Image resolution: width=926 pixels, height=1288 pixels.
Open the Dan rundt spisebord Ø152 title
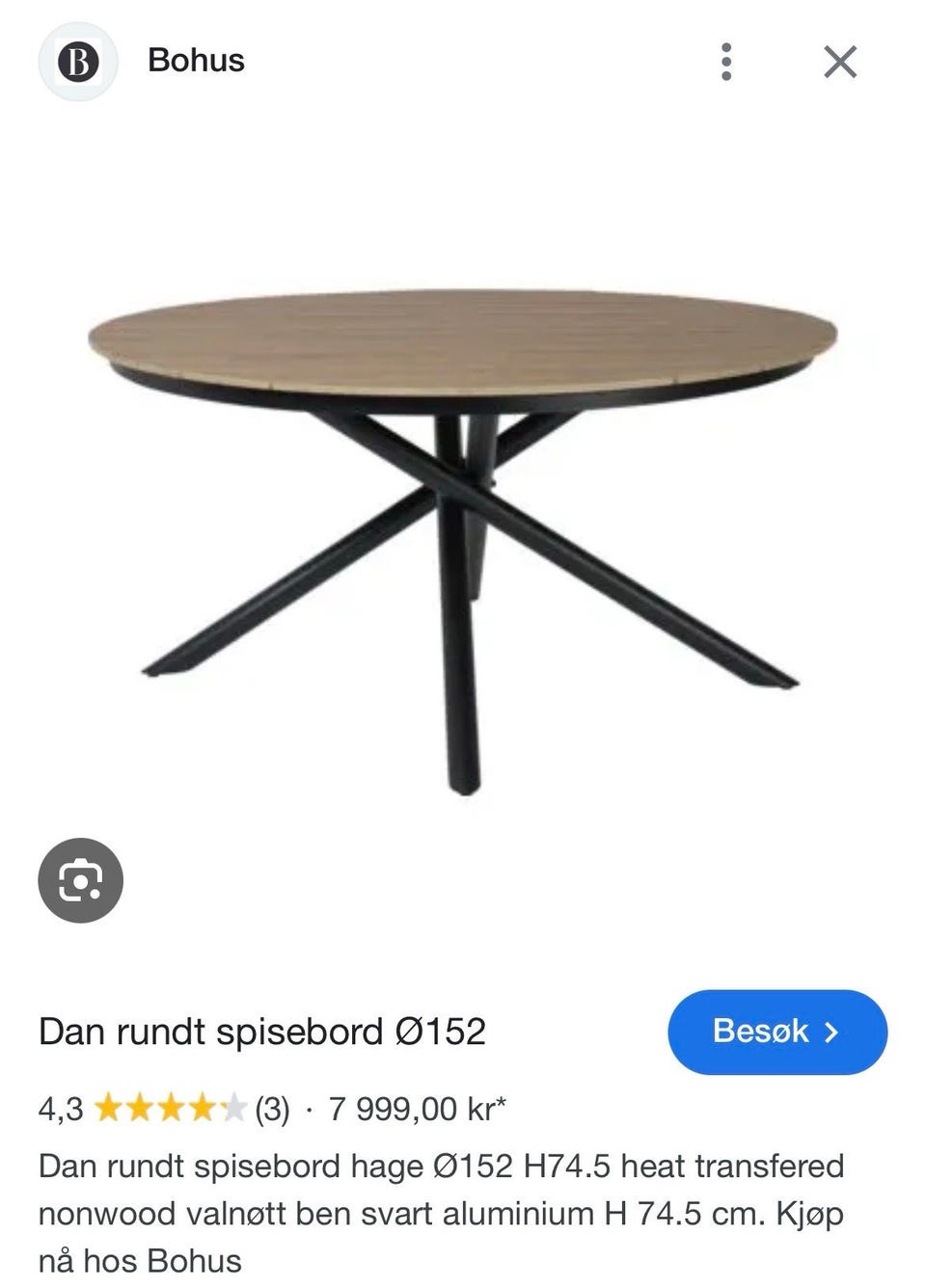262,1032
